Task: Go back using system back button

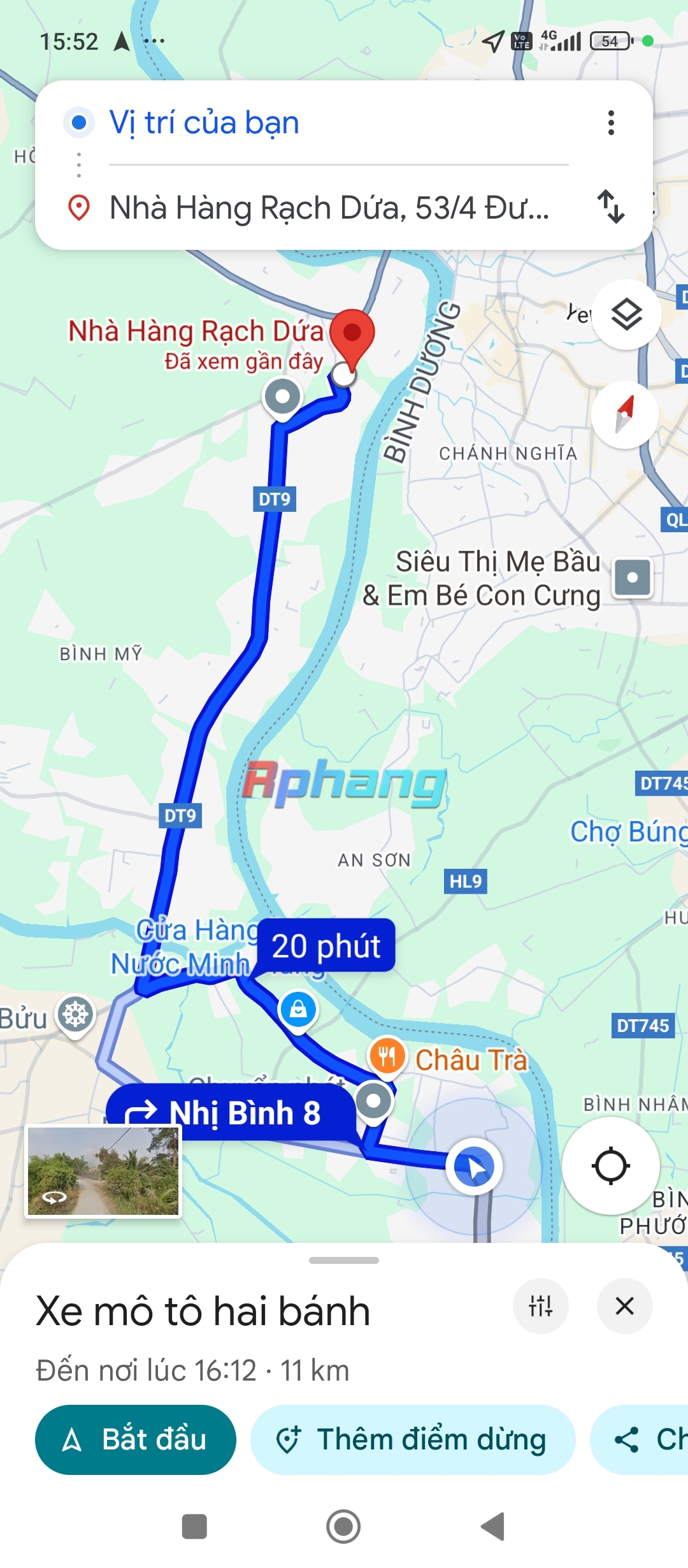Action: [x=492, y=1527]
